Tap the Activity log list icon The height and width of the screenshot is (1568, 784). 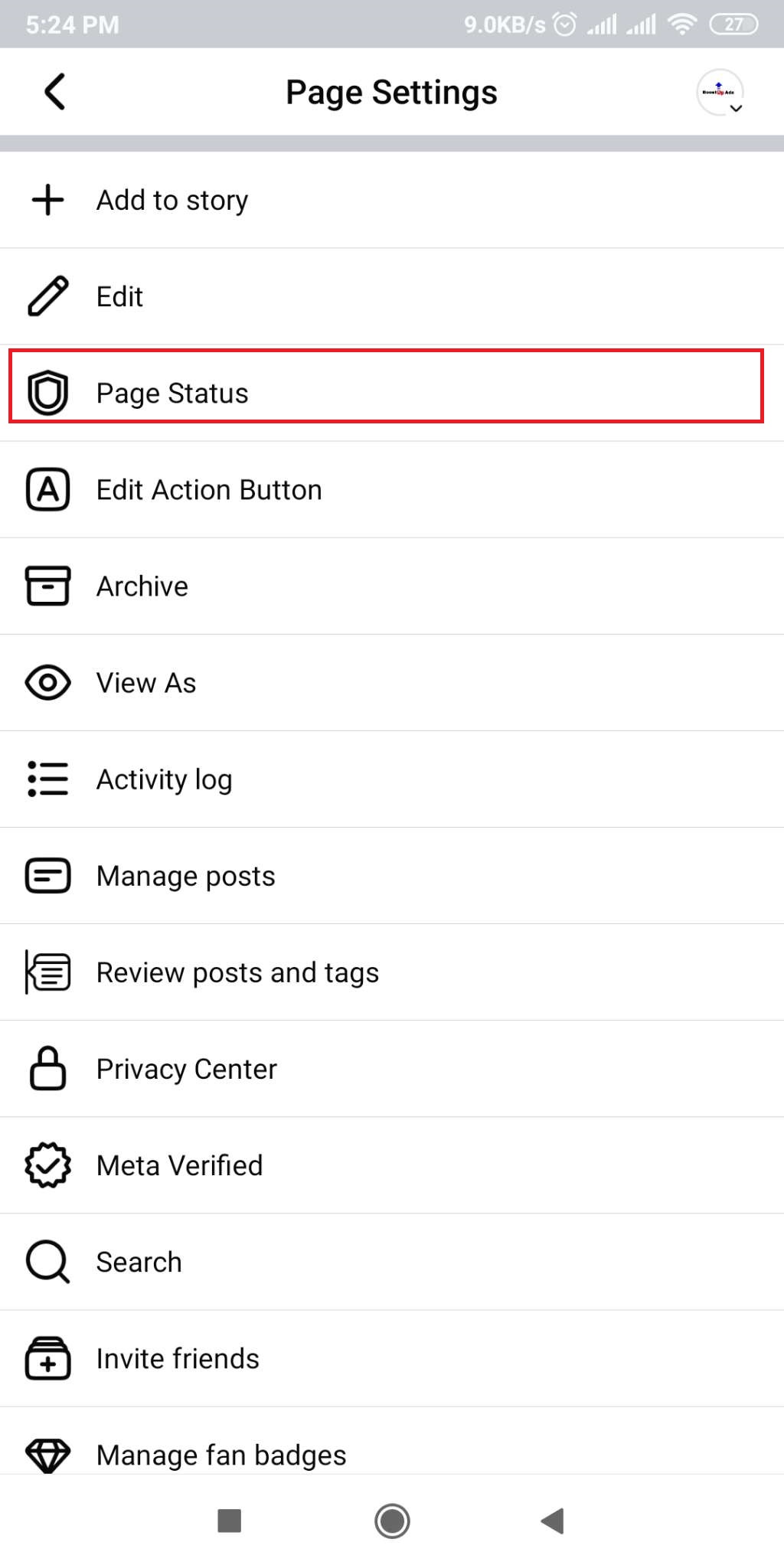tap(47, 779)
